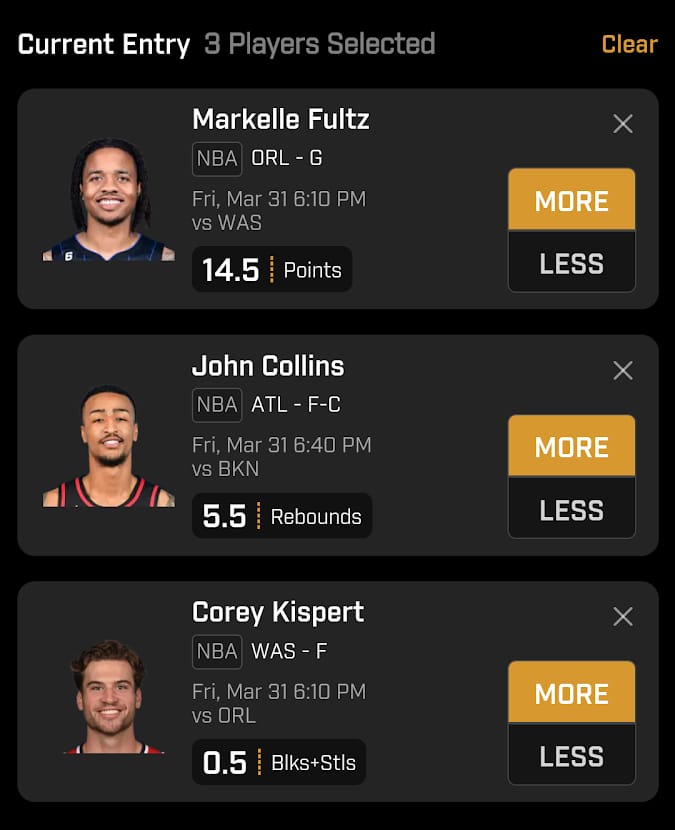
Task: Pick MORE for Markelle Fultz points
Action: pos(571,200)
